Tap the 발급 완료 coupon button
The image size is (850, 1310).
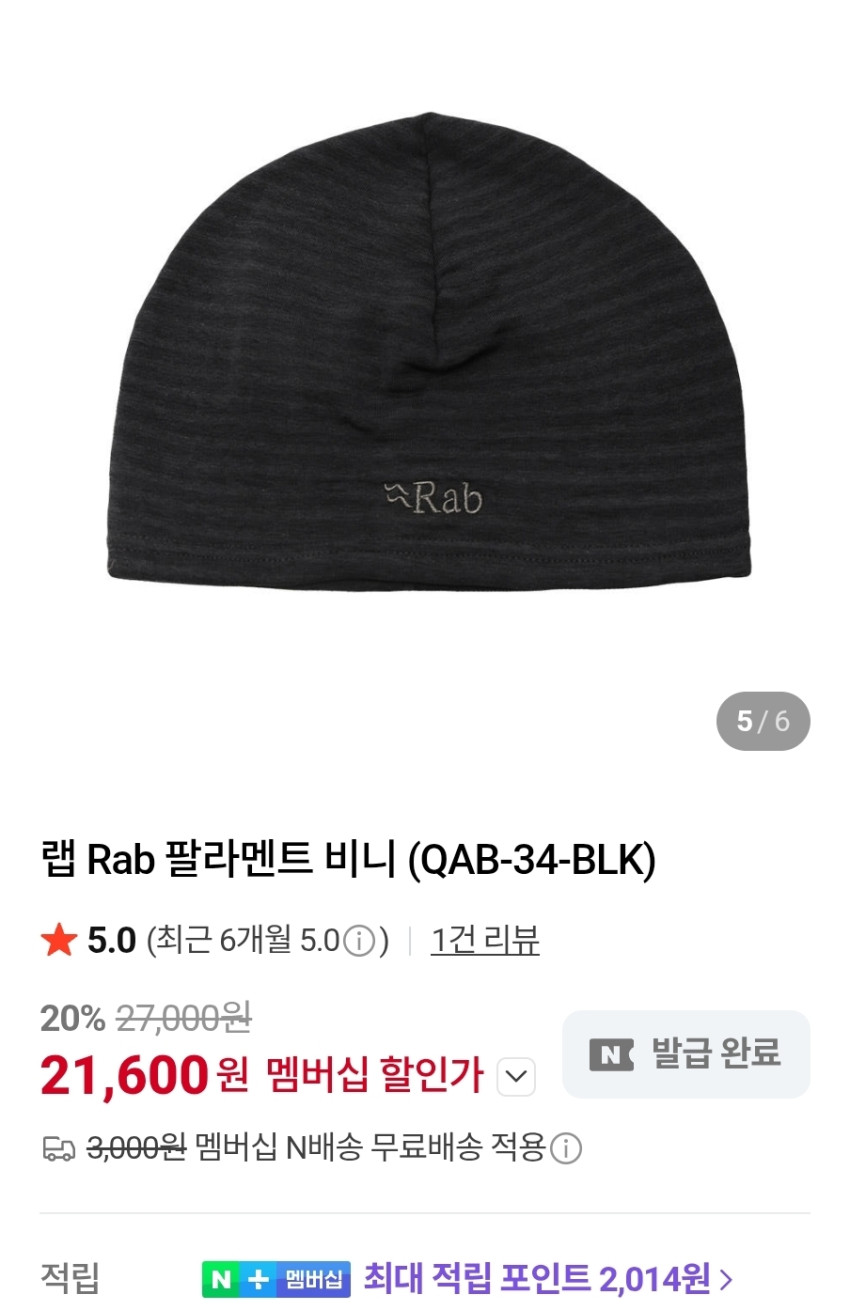pos(686,1054)
